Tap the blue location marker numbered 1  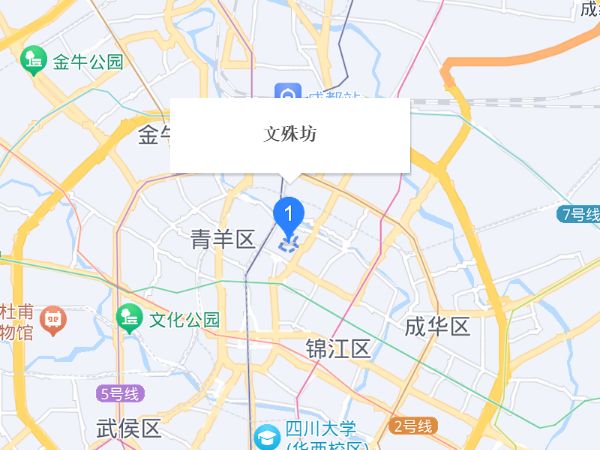[289, 213]
